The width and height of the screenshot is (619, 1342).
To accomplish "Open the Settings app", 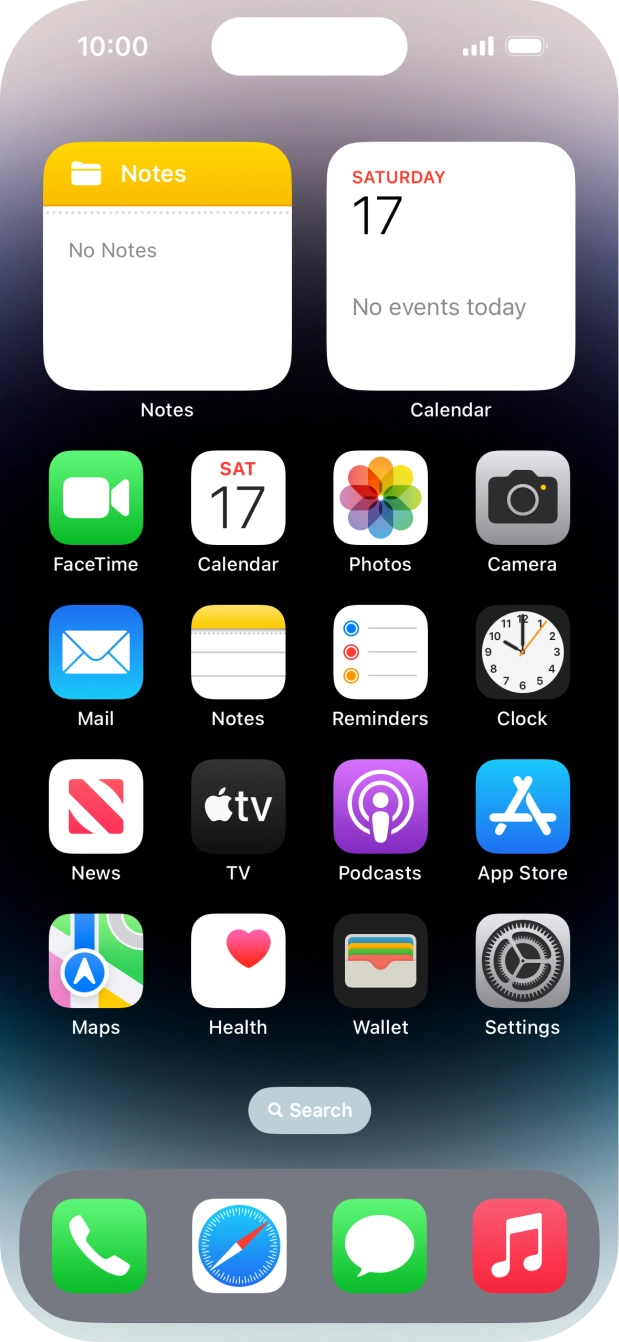I will coord(522,960).
